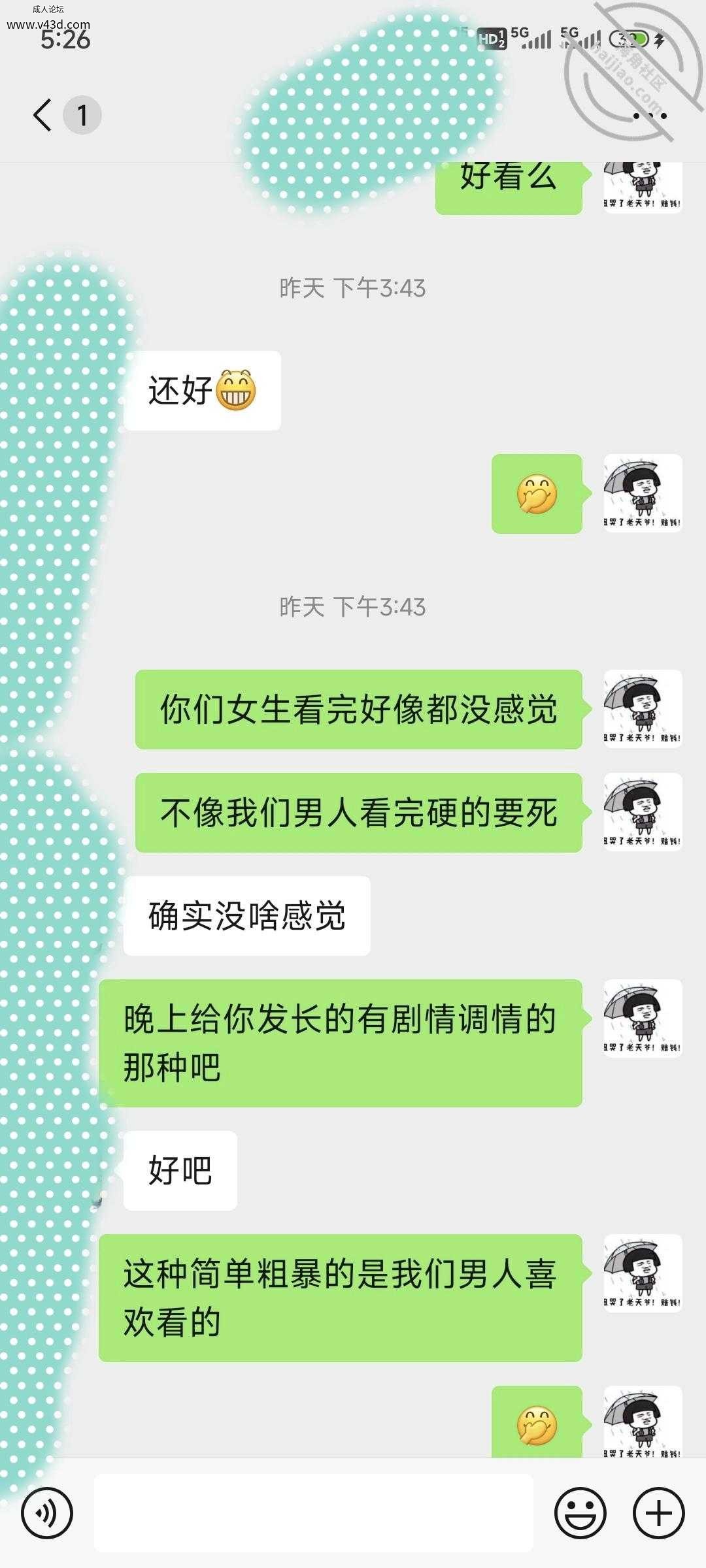Open the plus attachment menu
The image size is (706, 1568).
point(659,1513)
